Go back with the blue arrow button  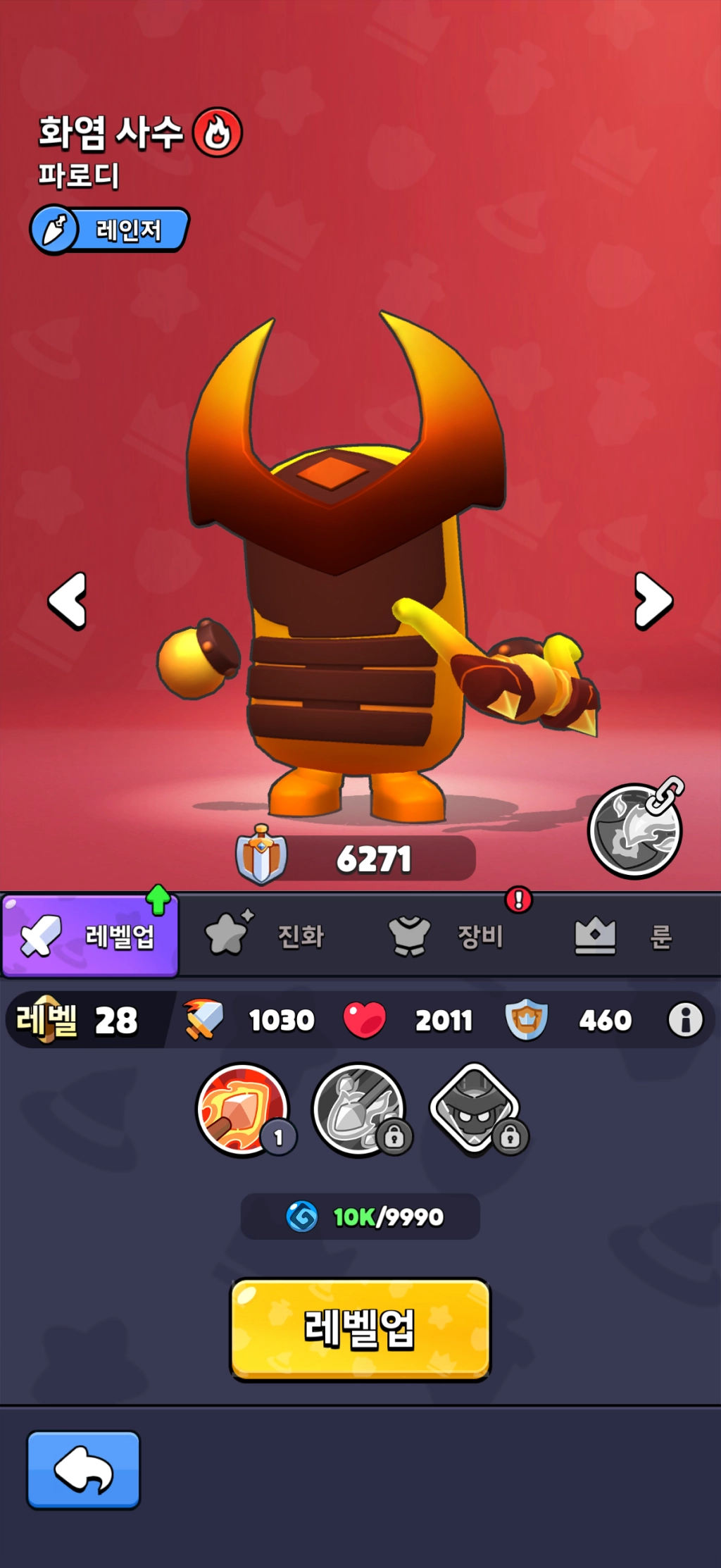(x=84, y=1469)
